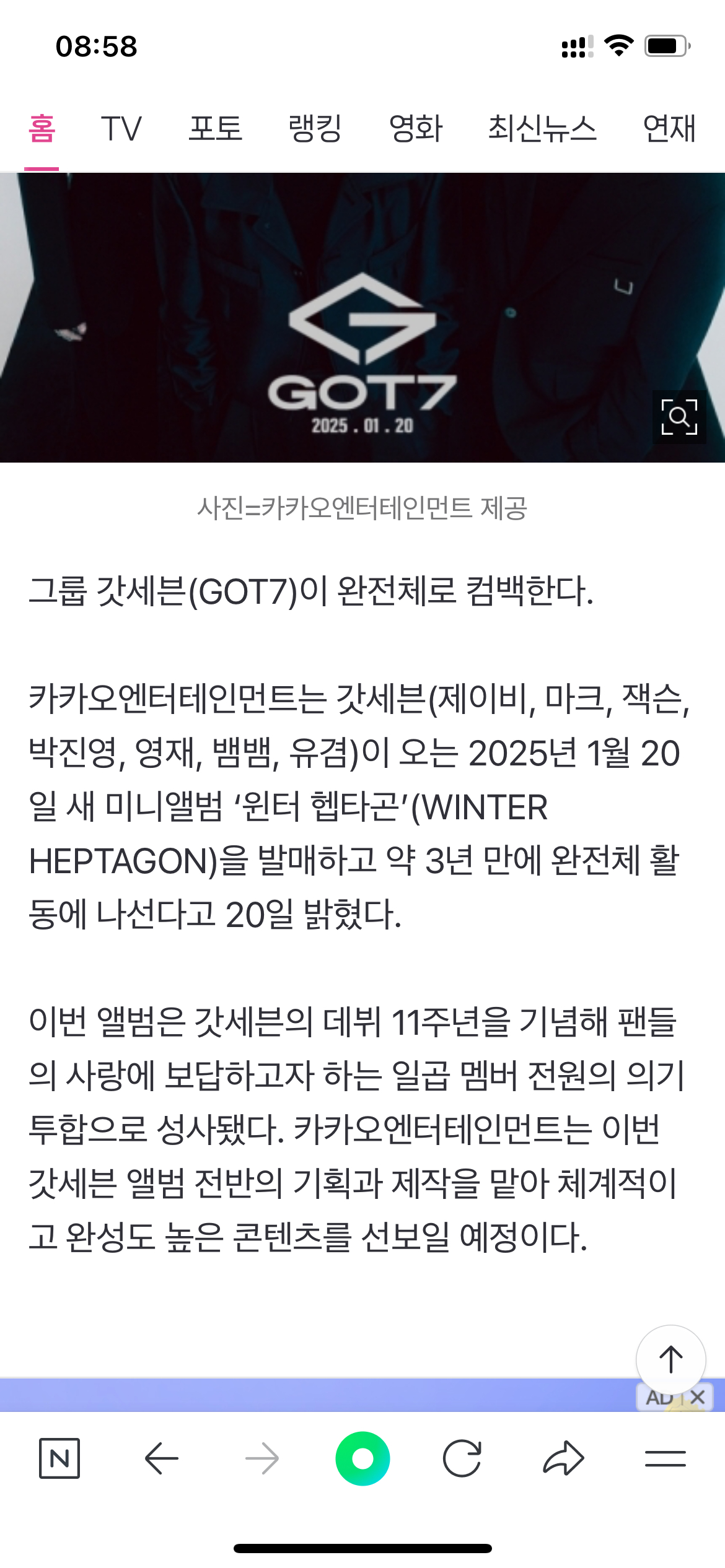Share this article
725x1568 pixels.
(563, 1458)
